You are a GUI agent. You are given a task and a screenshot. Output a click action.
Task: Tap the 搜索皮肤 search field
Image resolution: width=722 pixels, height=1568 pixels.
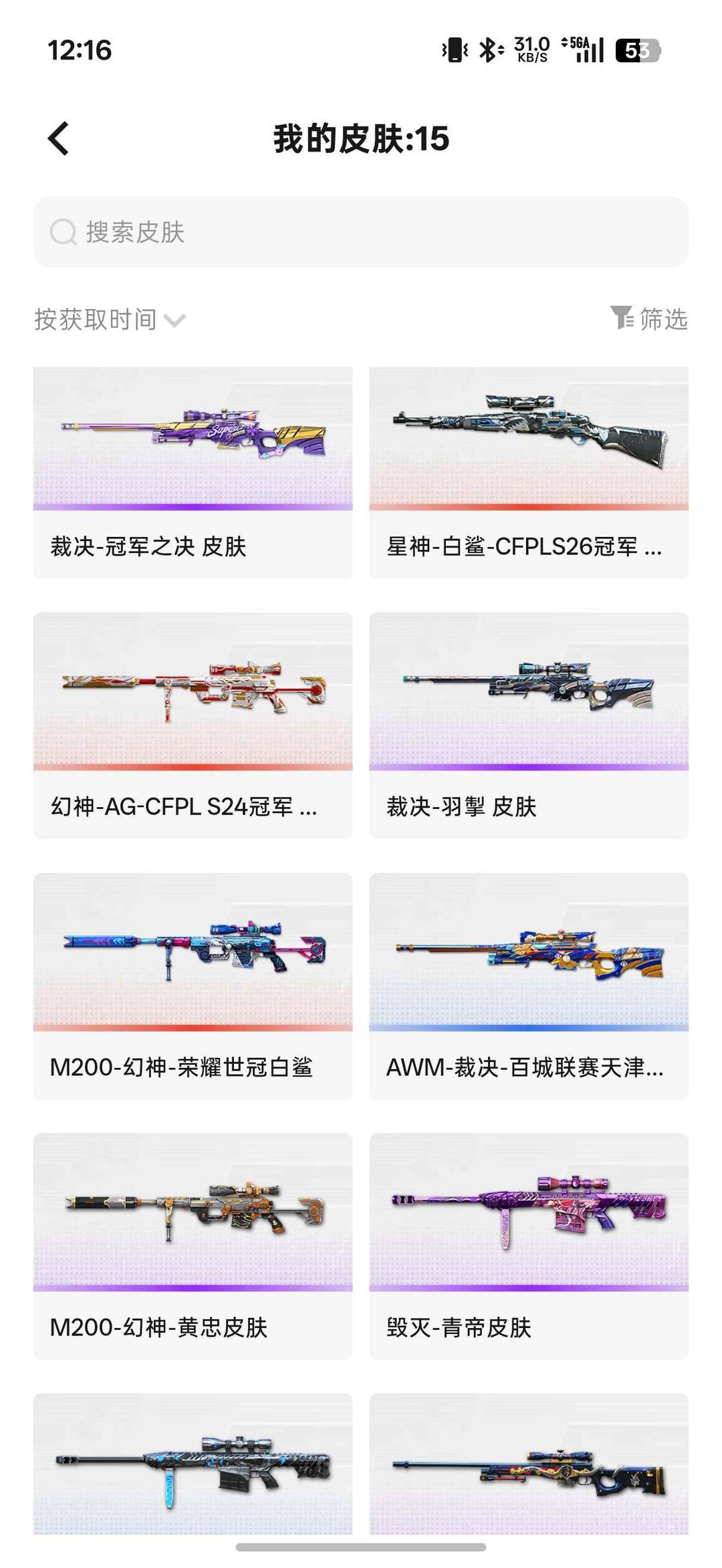pos(361,232)
